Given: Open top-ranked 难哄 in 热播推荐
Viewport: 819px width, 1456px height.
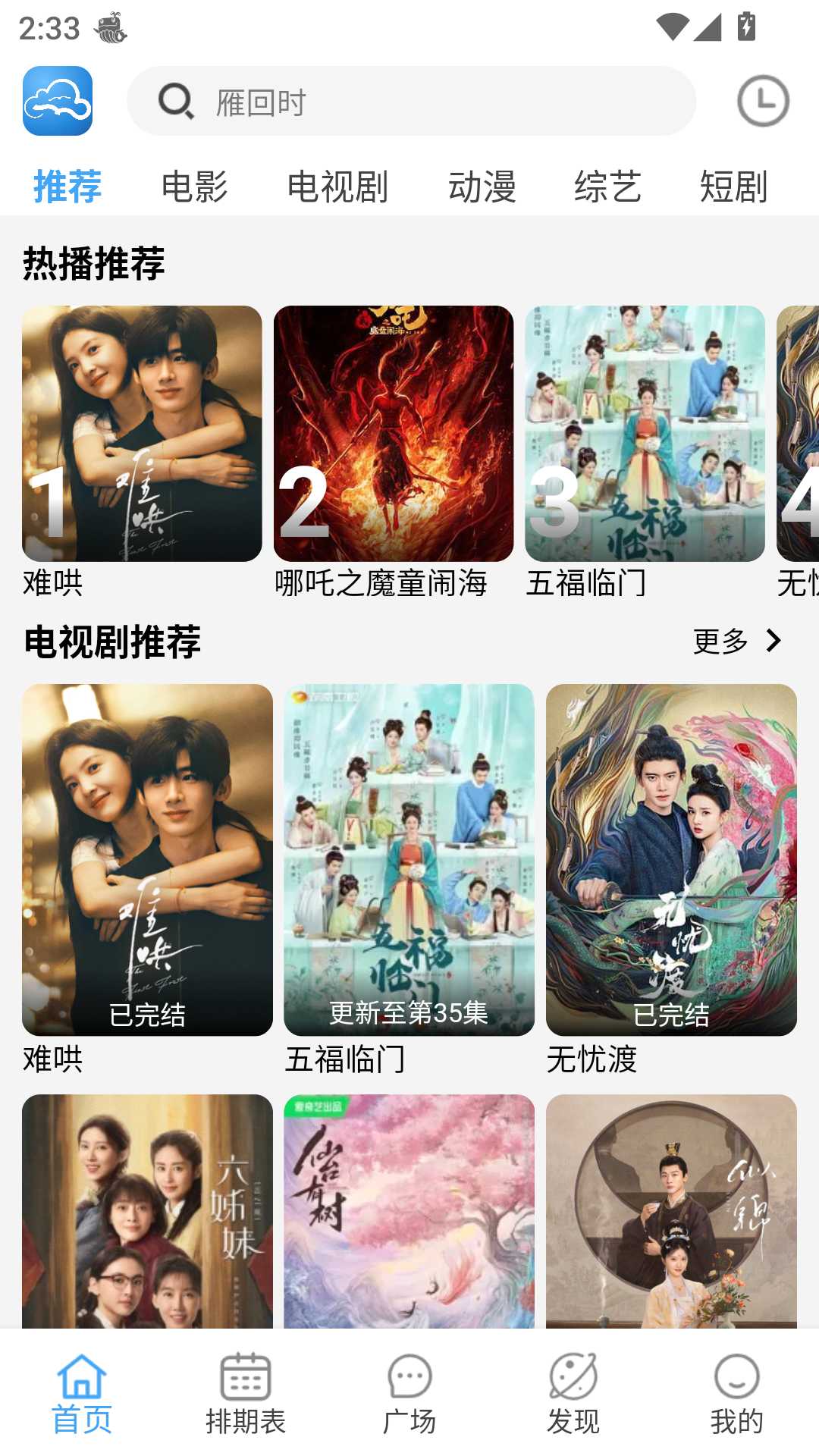Looking at the screenshot, I should 142,434.
